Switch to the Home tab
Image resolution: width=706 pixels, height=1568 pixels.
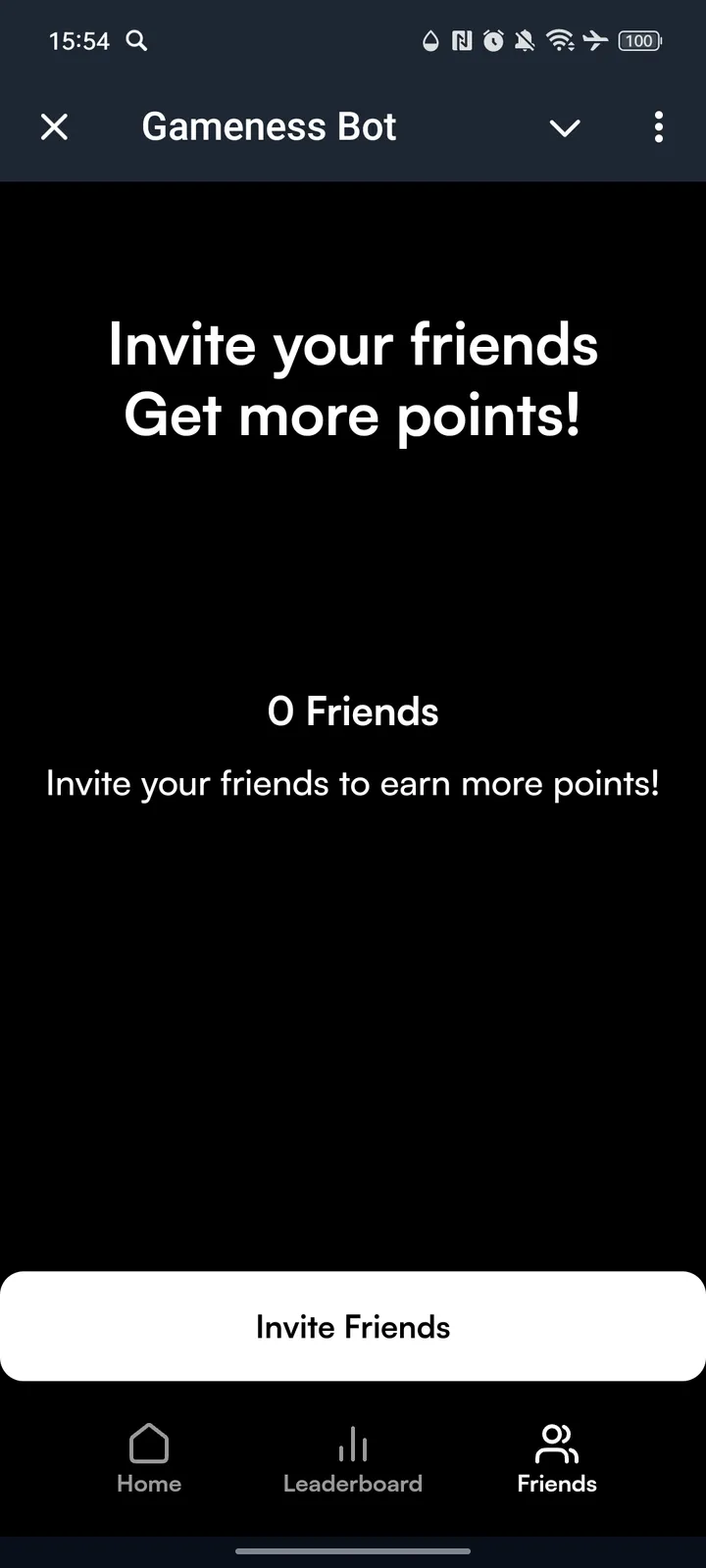tap(148, 1458)
